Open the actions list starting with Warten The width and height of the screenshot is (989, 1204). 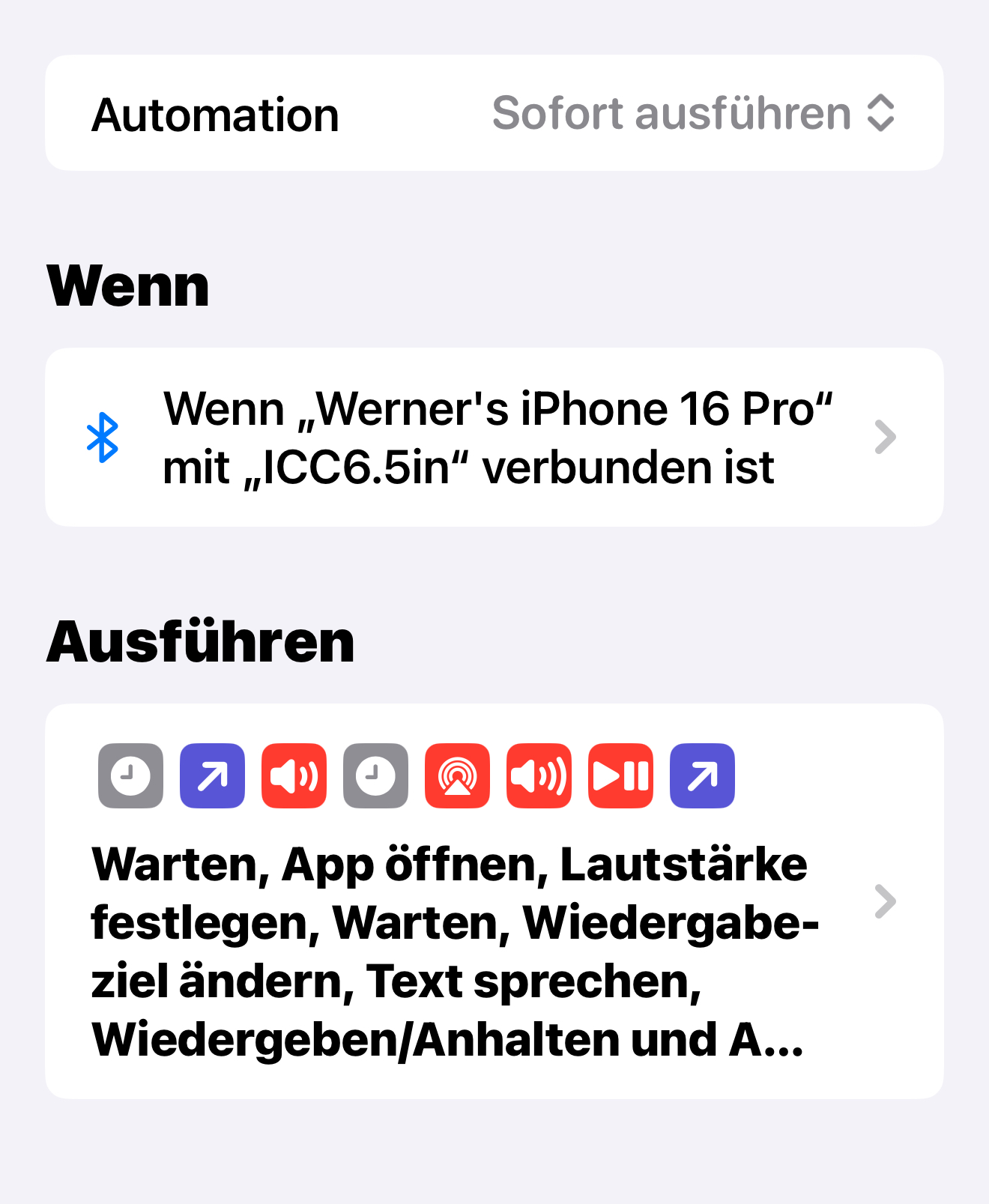coord(494,901)
